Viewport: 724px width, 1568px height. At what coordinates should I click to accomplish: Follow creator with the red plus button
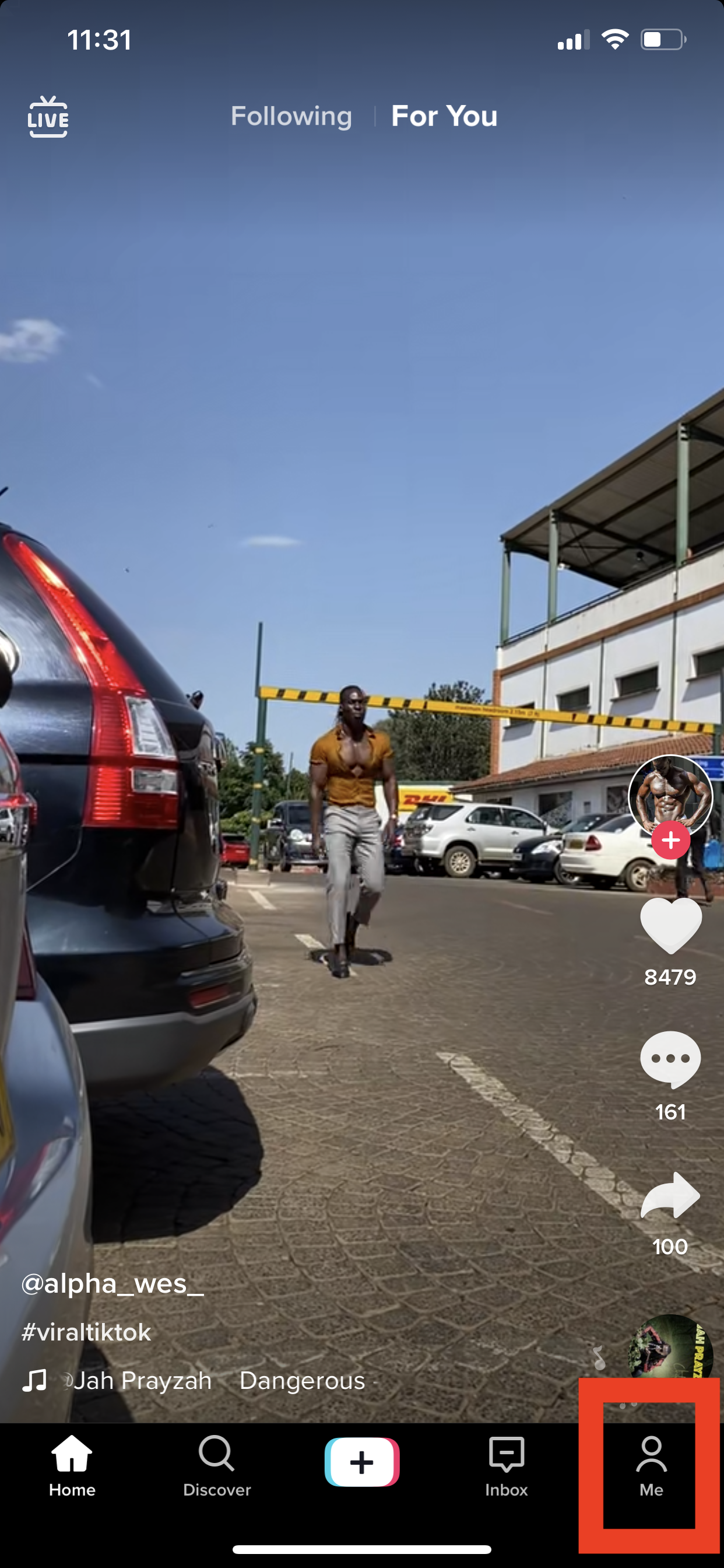(x=670, y=840)
